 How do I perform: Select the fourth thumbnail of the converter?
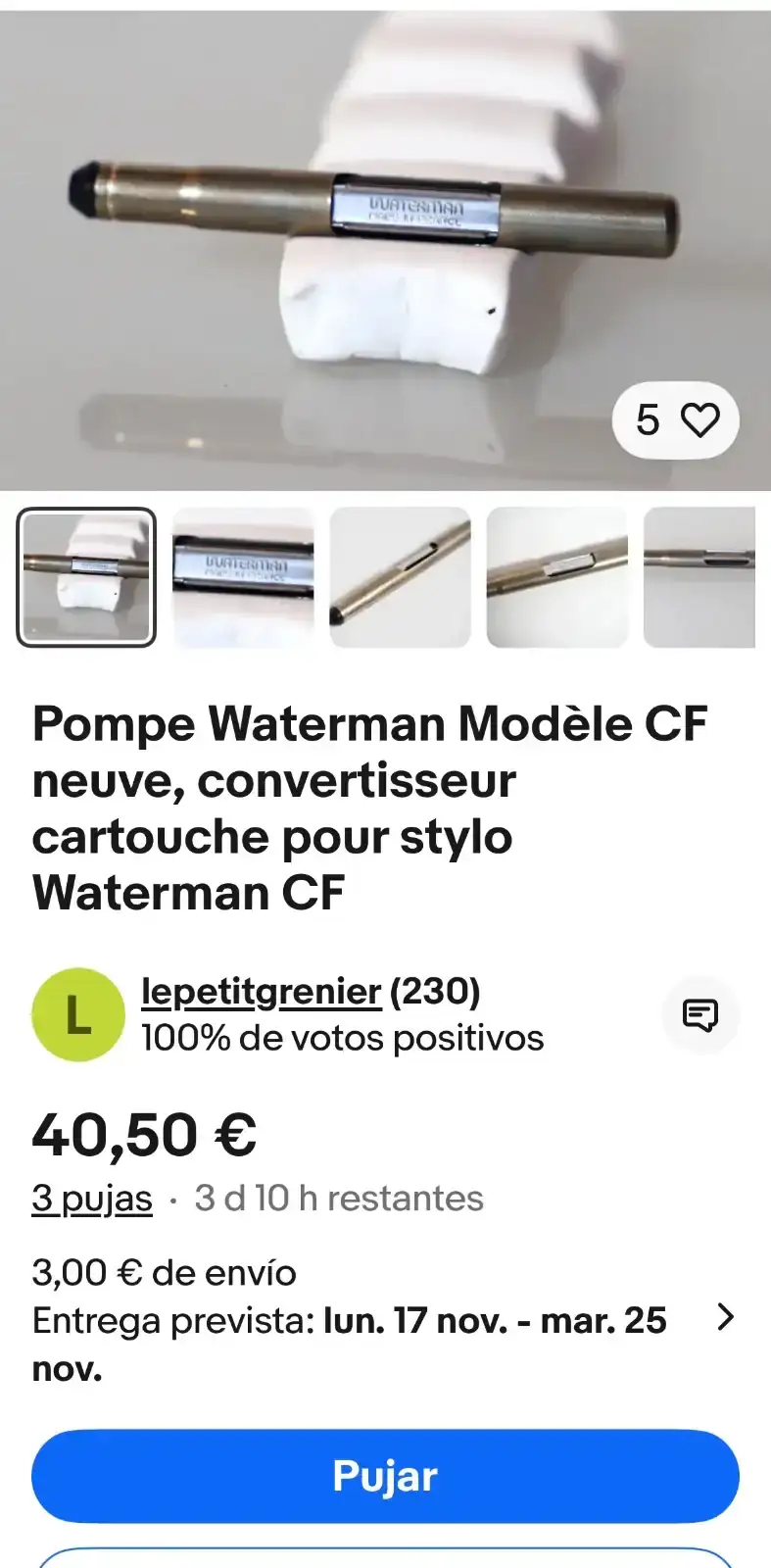click(x=556, y=577)
